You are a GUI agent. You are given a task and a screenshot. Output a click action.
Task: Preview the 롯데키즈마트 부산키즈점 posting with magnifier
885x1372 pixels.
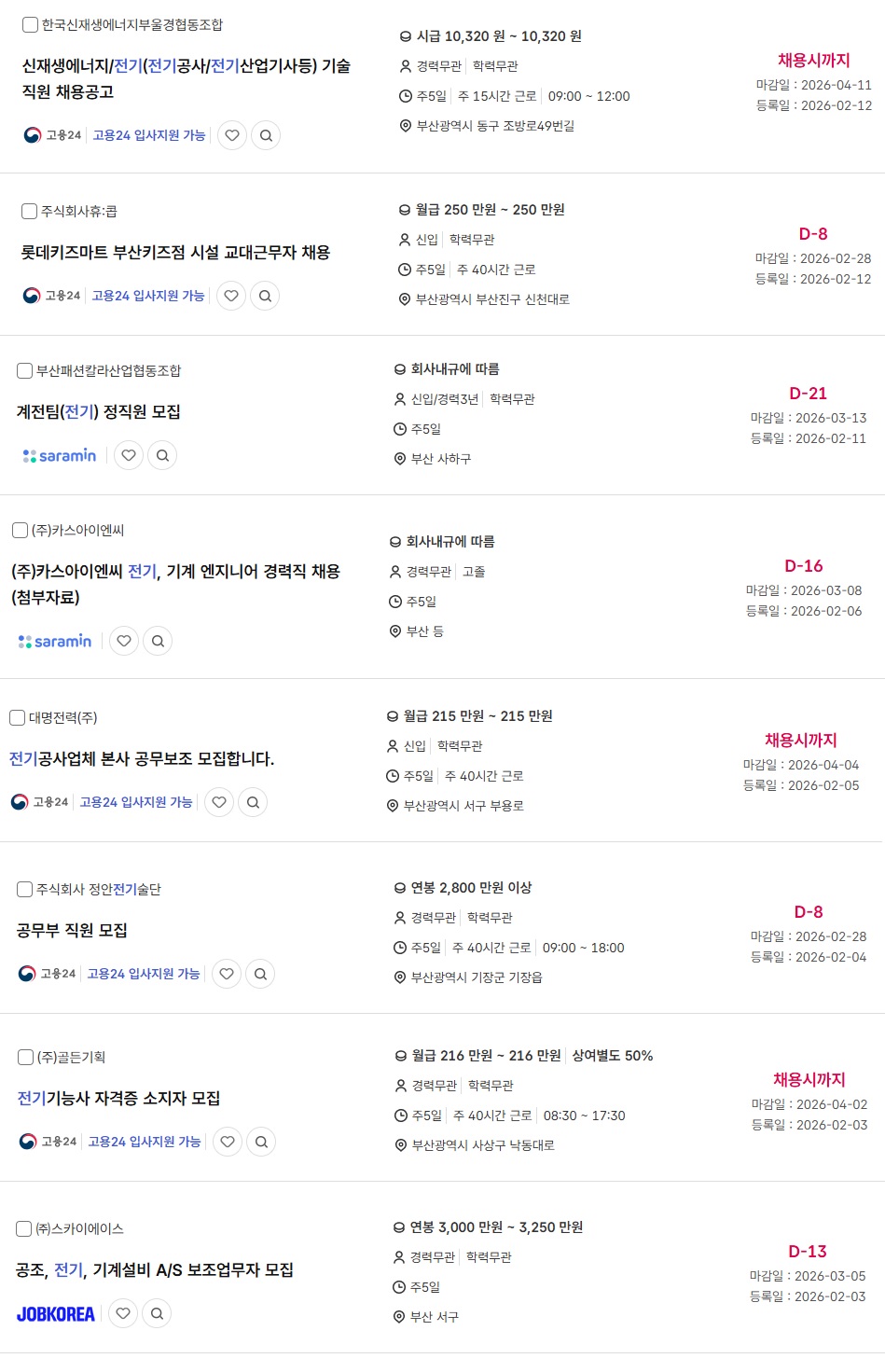265,296
